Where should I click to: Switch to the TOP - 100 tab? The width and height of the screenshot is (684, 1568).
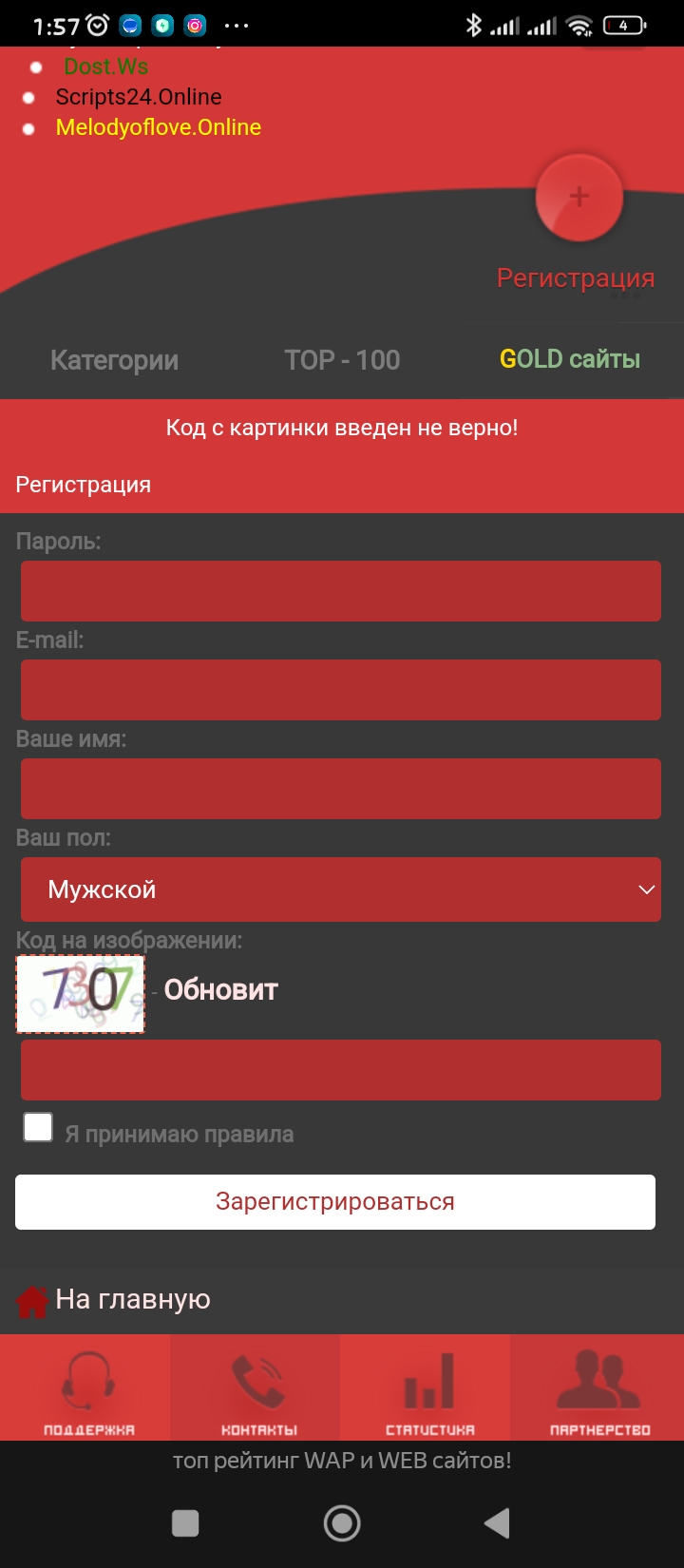click(342, 360)
